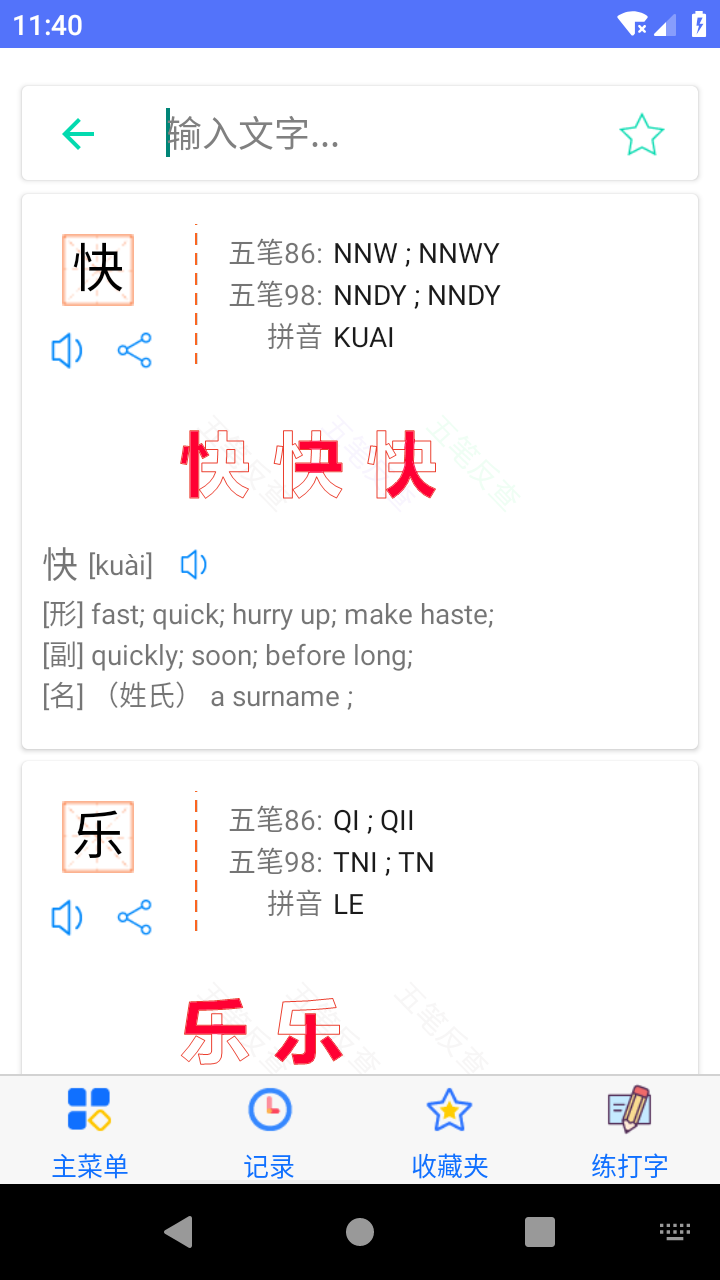Share the 快 character entry
The height and width of the screenshot is (1280, 720).
coord(134,351)
